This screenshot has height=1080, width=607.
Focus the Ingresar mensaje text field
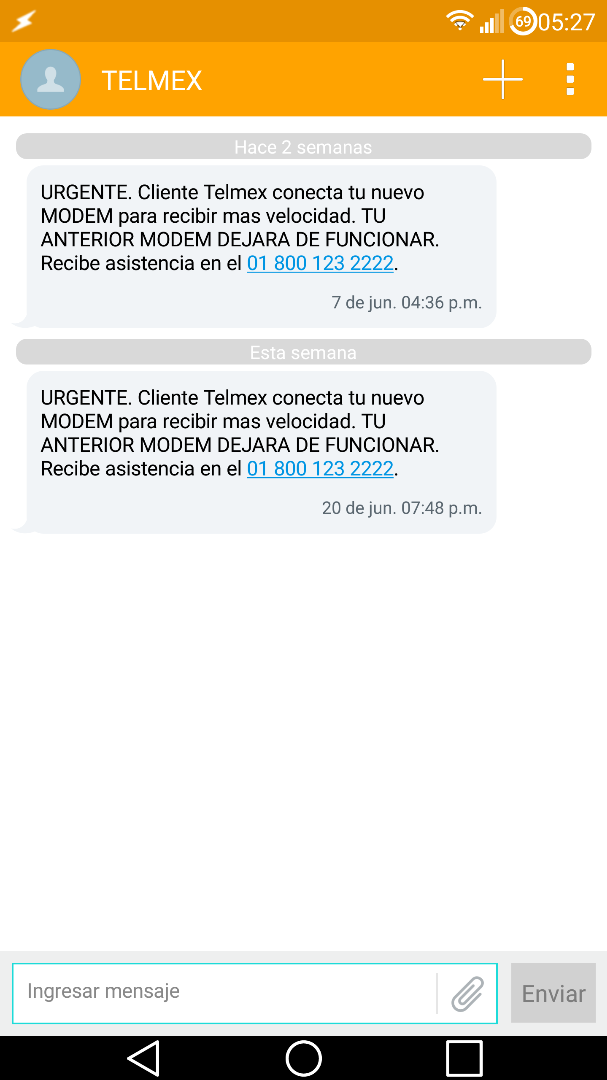pyautogui.click(x=225, y=992)
